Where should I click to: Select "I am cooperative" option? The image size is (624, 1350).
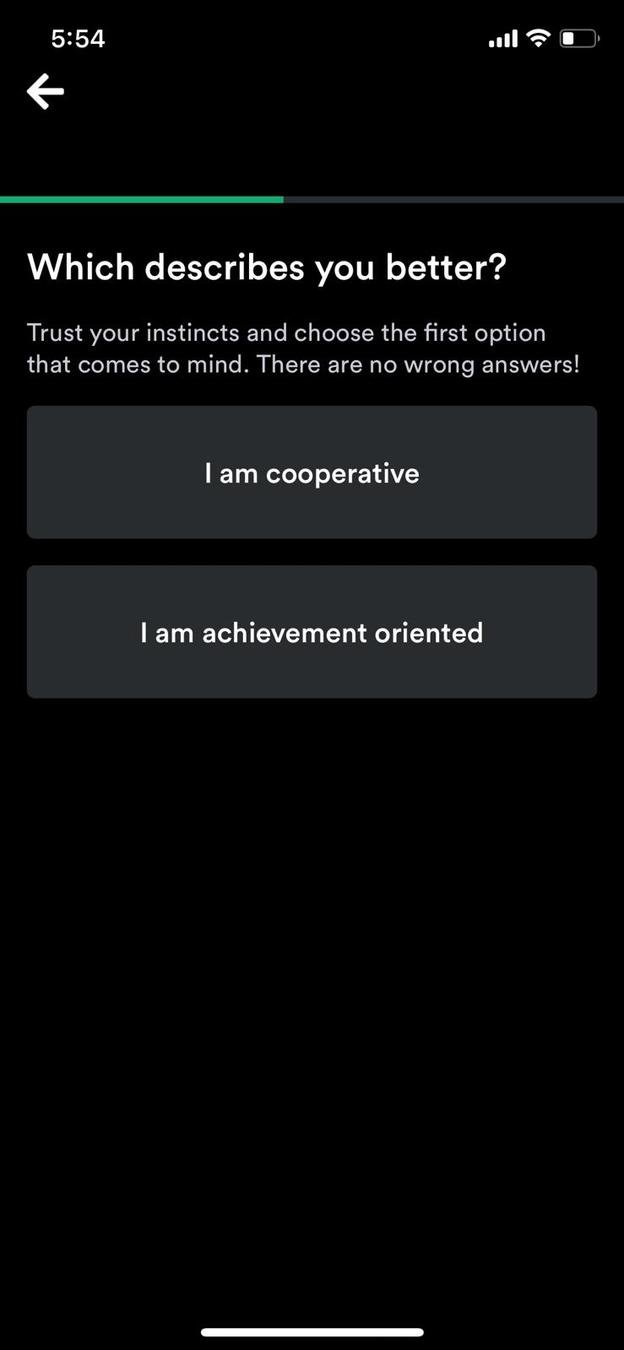pyautogui.click(x=312, y=472)
